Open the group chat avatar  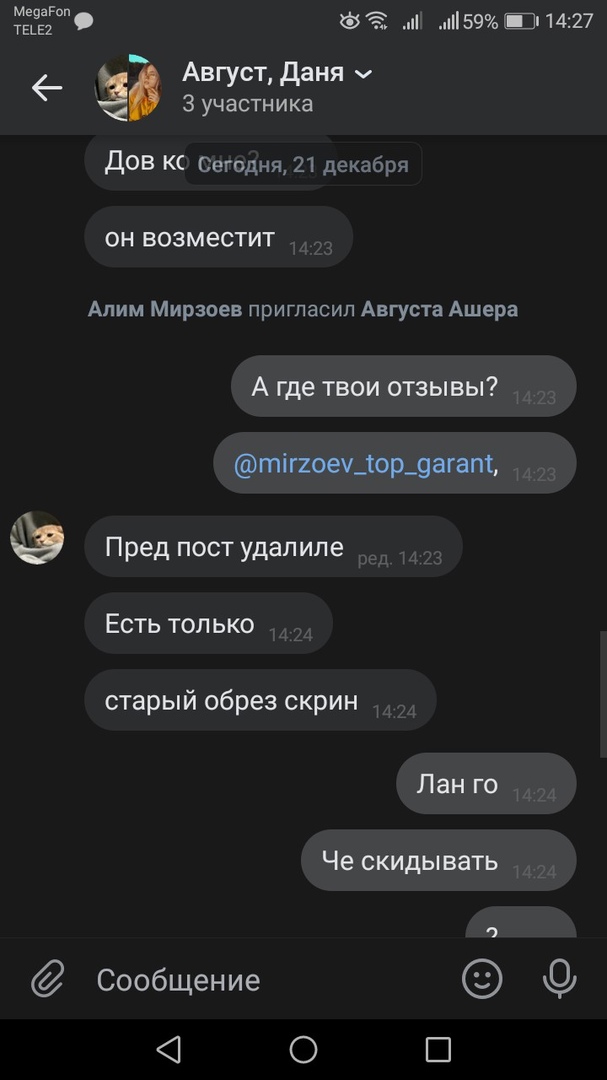pos(128,88)
